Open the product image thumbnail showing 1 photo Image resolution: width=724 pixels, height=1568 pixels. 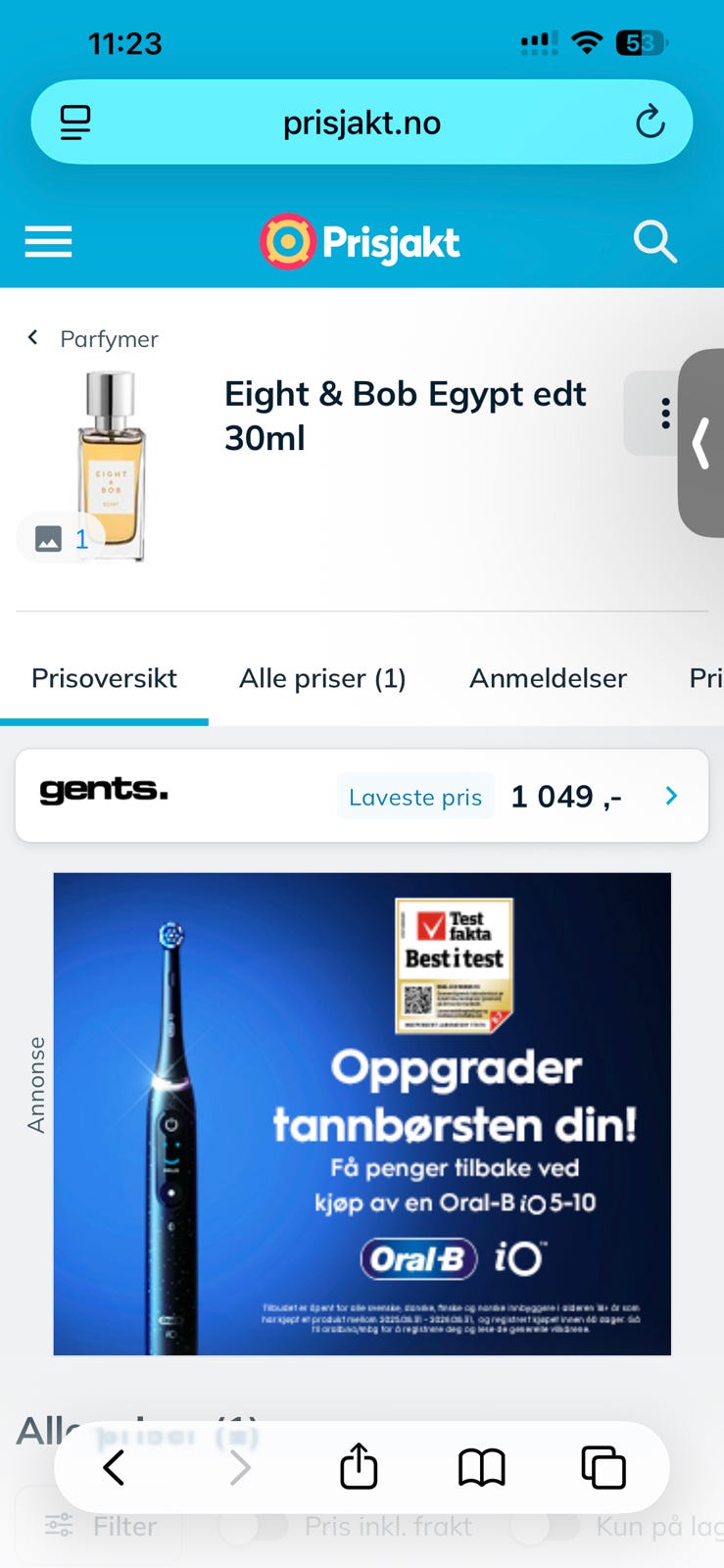tap(61, 537)
